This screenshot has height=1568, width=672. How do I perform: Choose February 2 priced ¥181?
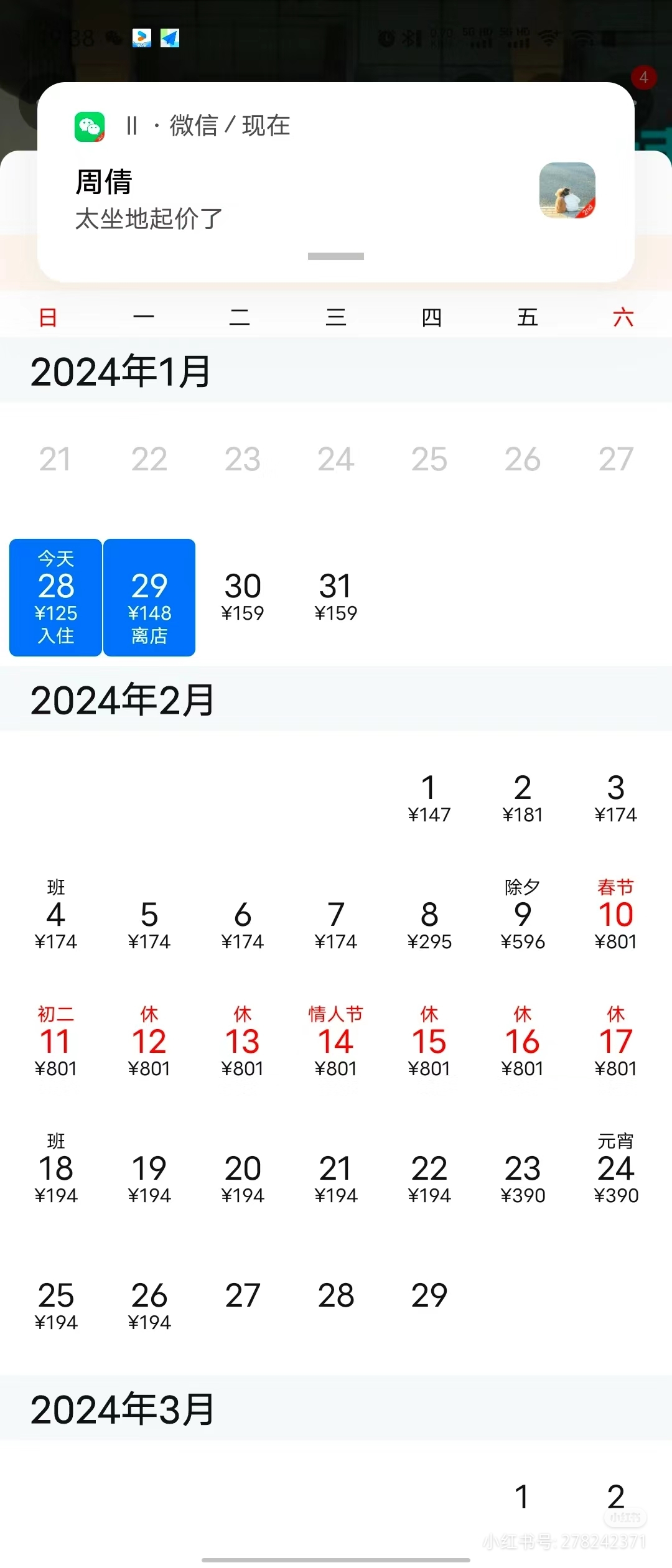click(523, 798)
